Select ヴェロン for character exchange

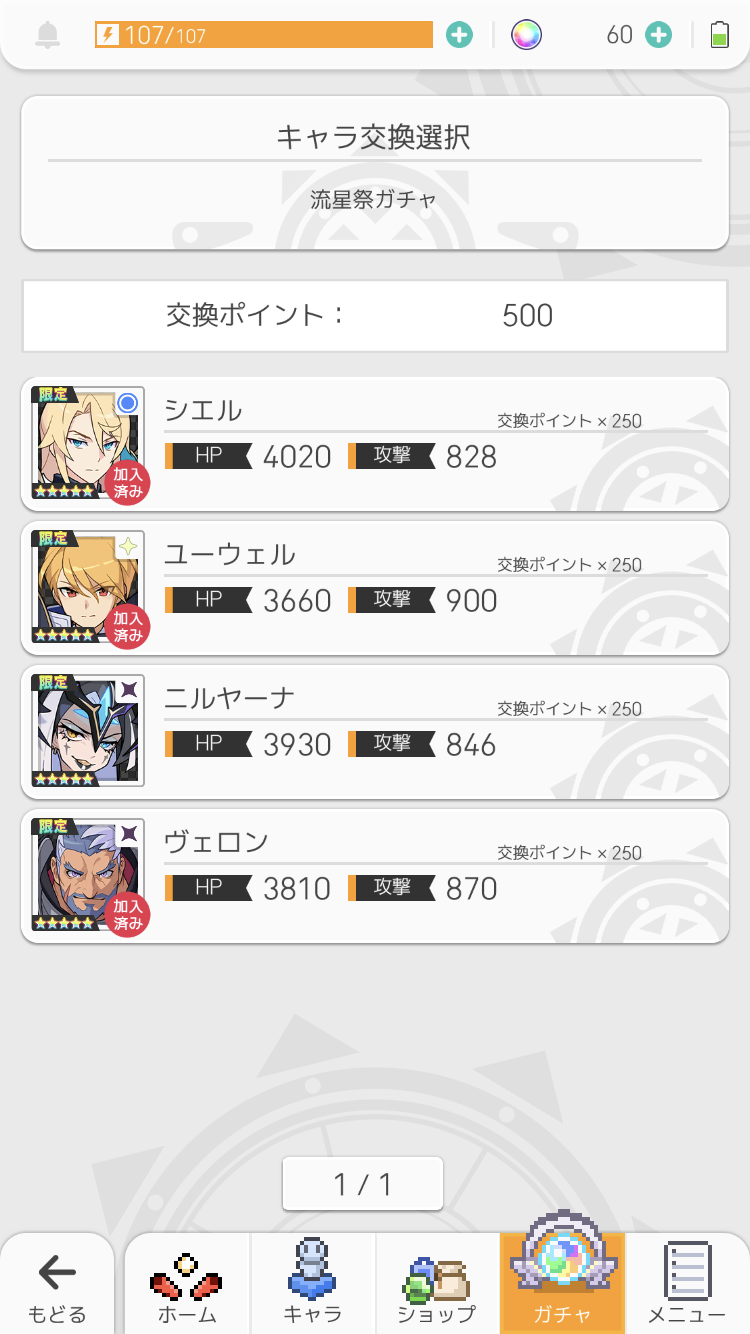(x=375, y=875)
